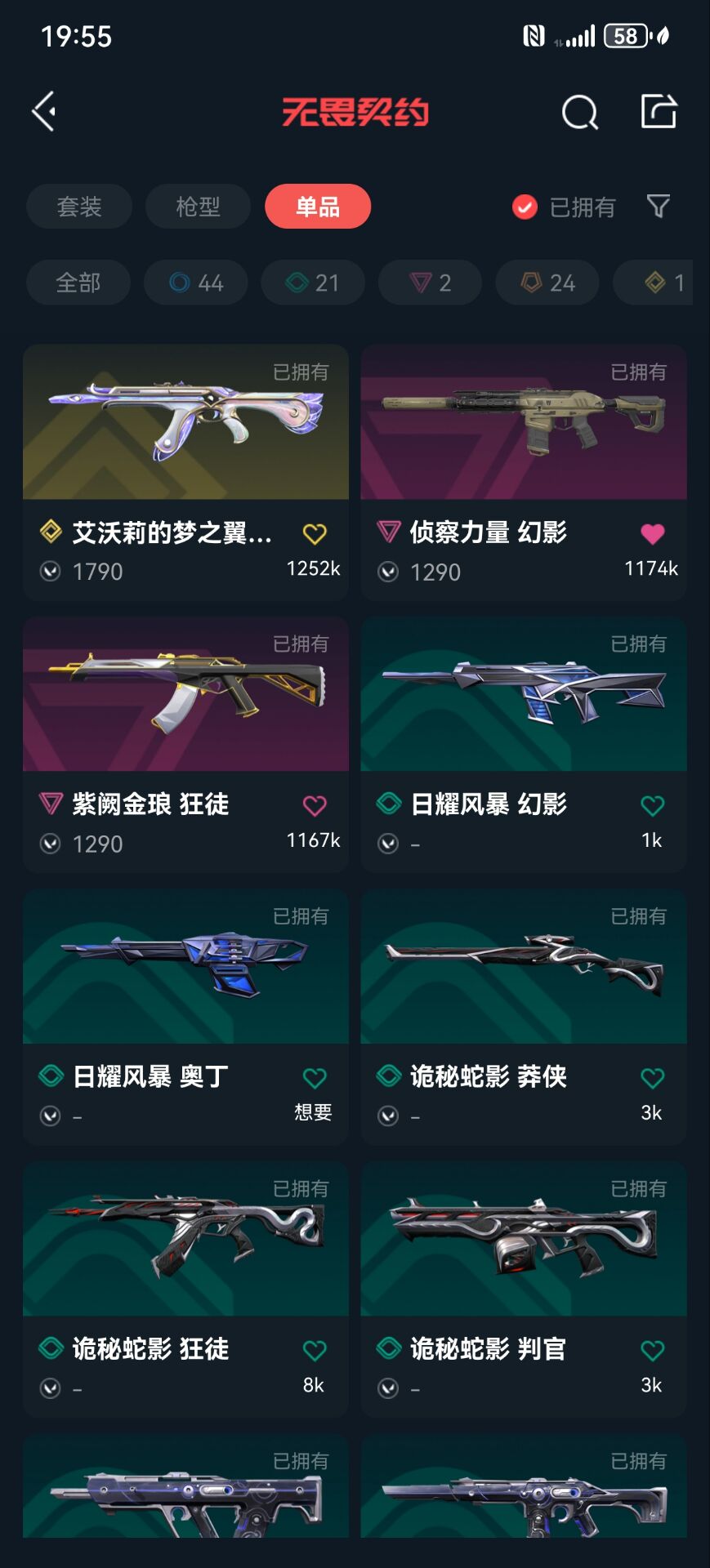Filter by the blue tier chip showing 44
Image resolution: width=710 pixels, height=1568 pixels.
196,283
